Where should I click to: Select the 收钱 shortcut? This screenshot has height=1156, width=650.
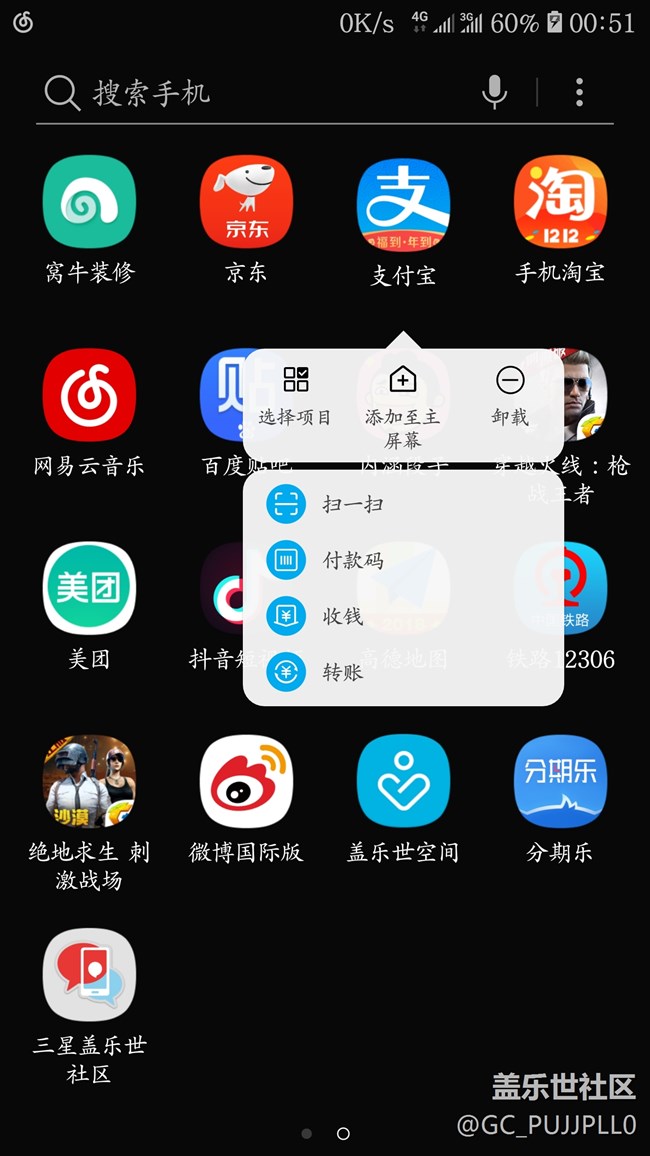tap(342, 616)
